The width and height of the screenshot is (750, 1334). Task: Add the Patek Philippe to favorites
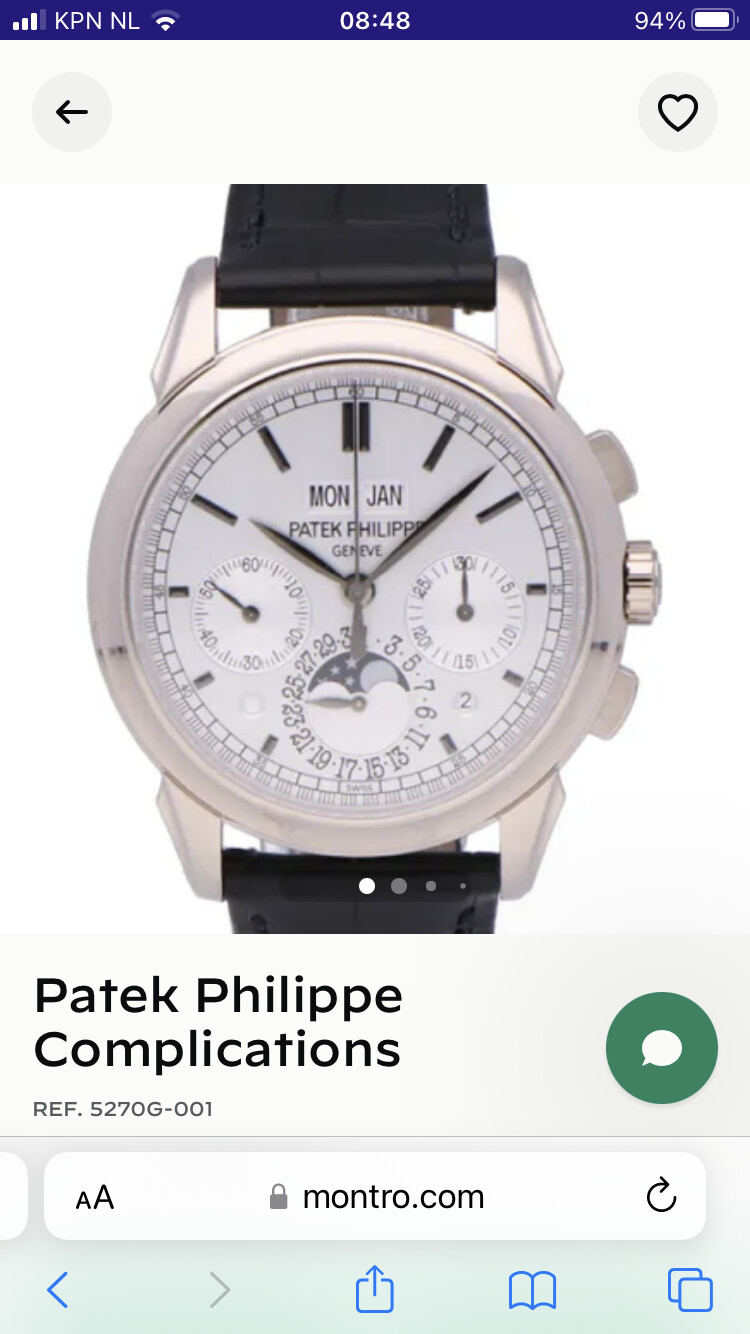tap(677, 112)
